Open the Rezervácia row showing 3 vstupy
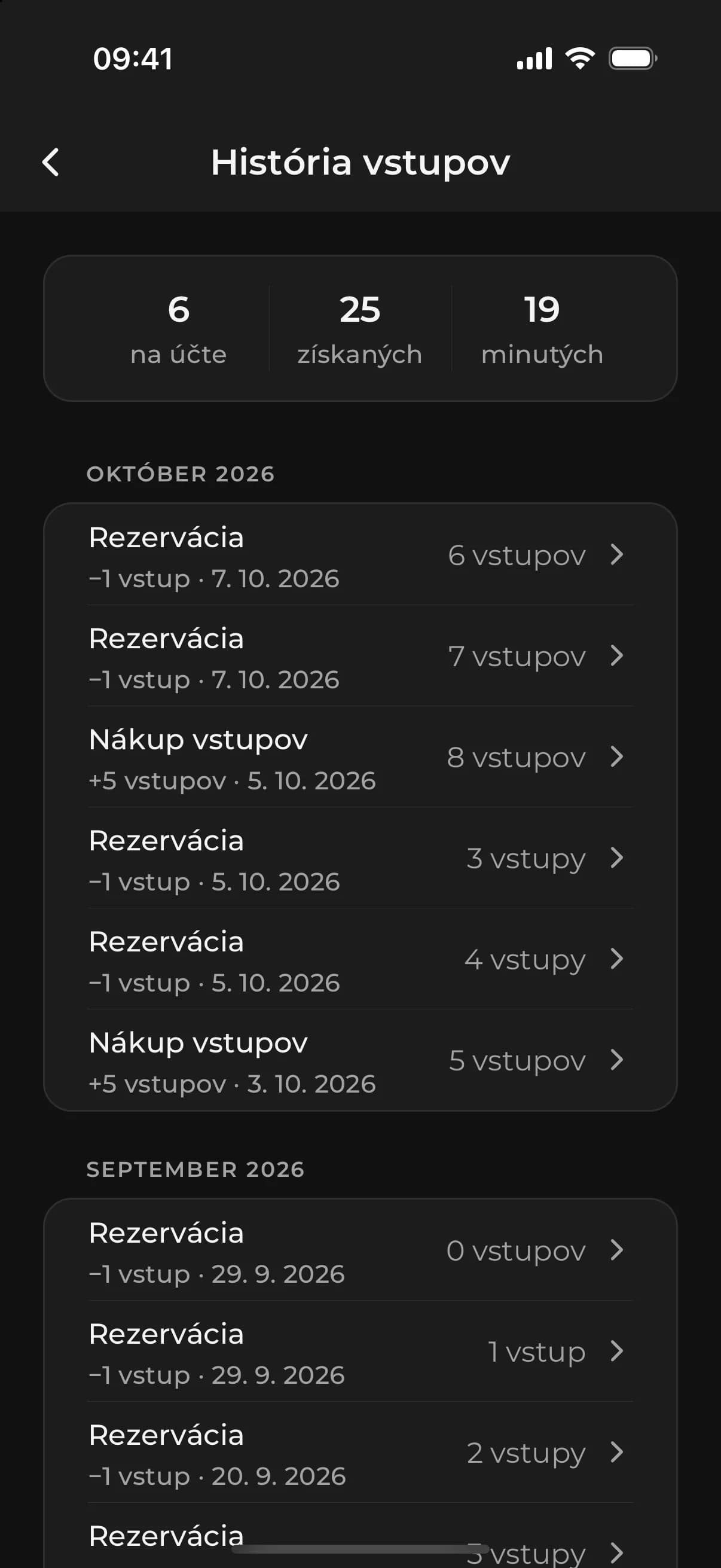The height and width of the screenshot is (1568, 721). (x=360, y=858)
